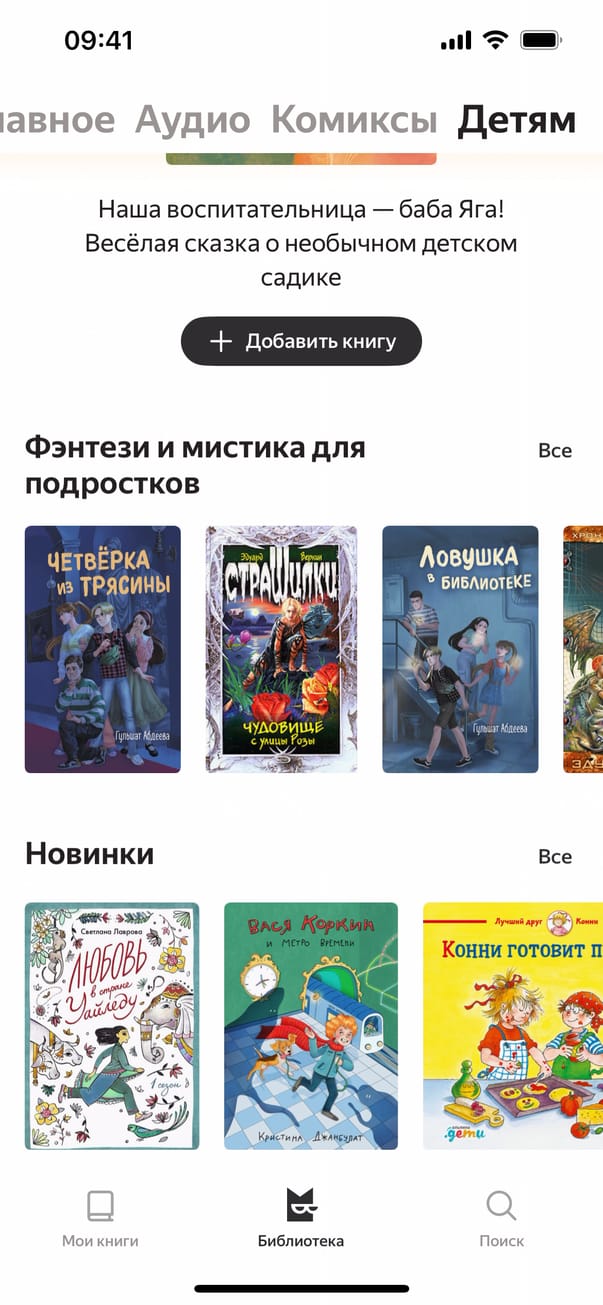The height and width of the screenshot is (1305, 603).
Task: Open Вася Коркин и метро времени
Action: [311, 1026]
